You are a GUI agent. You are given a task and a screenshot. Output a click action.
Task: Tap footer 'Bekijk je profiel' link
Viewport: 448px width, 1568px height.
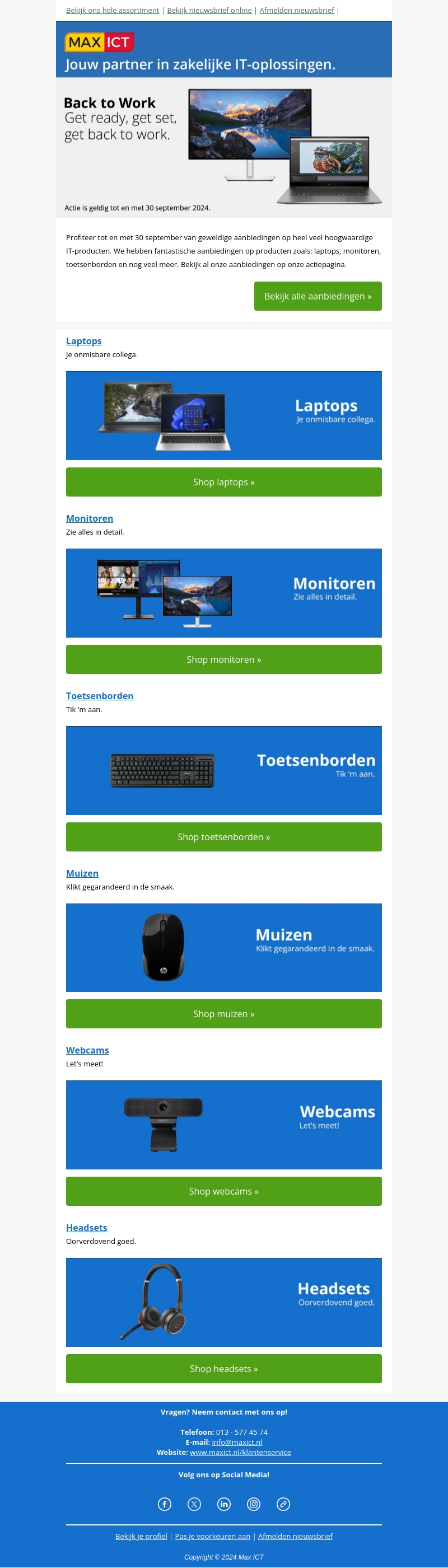(141, 1536)
